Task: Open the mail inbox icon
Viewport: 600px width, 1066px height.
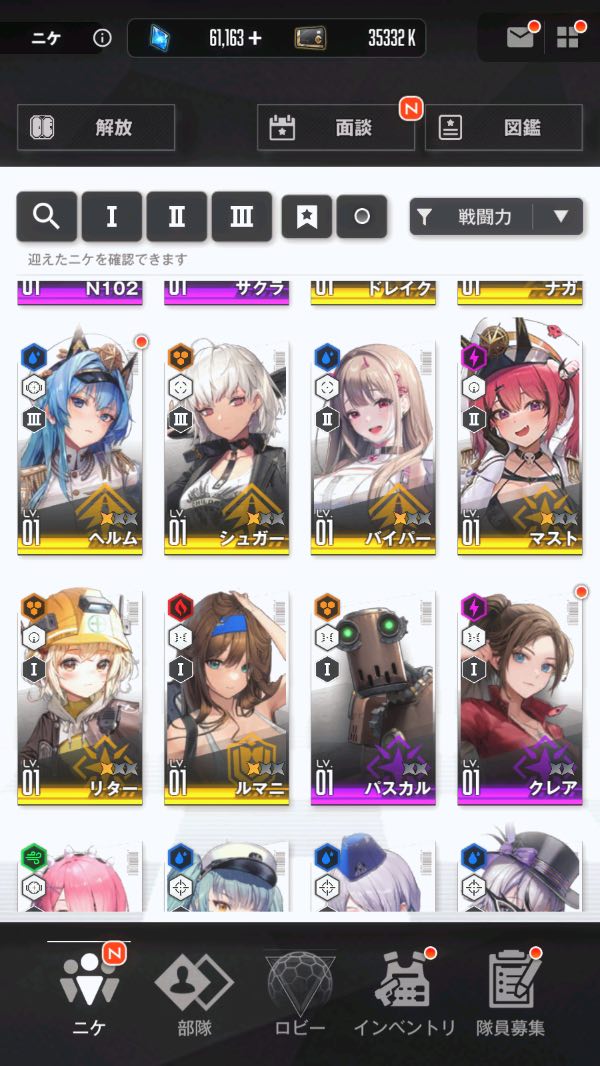Action: [520, 38]
